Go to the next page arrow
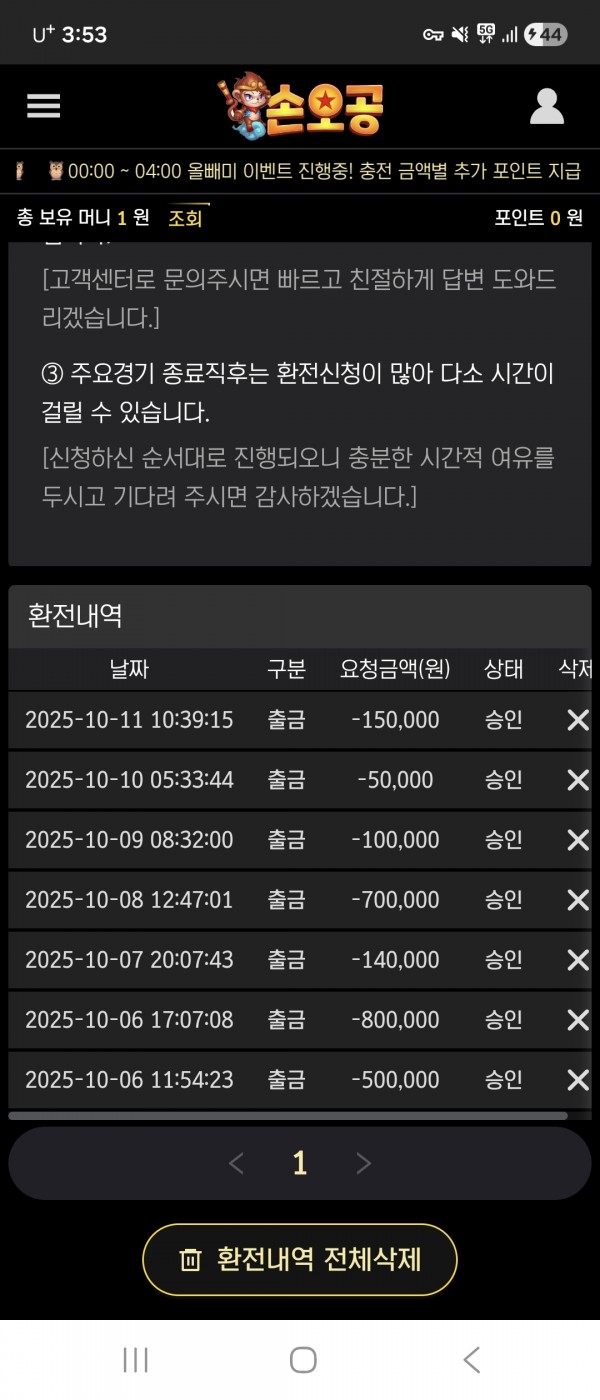 pyautogui.click(x=363, y=1163)
